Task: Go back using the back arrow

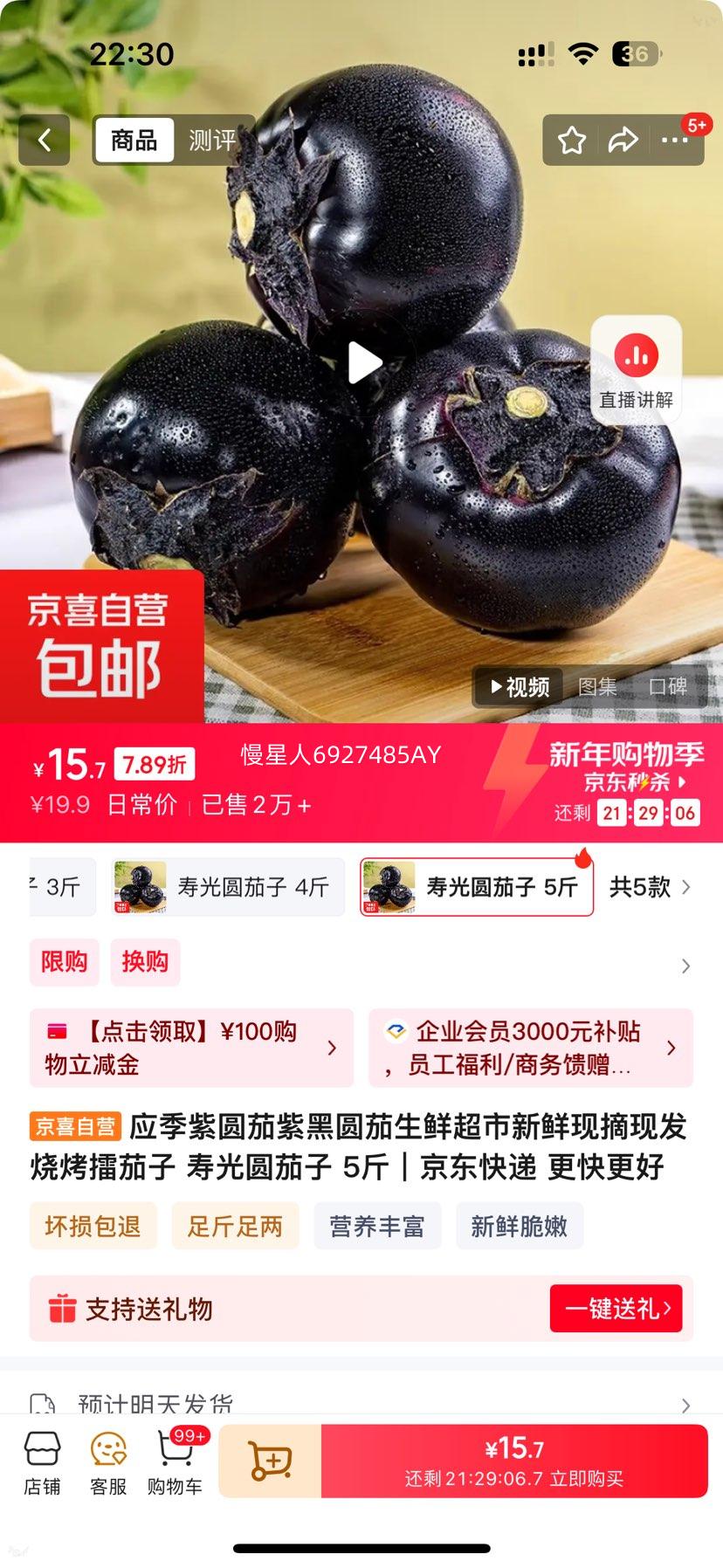Action: (45, 140)
